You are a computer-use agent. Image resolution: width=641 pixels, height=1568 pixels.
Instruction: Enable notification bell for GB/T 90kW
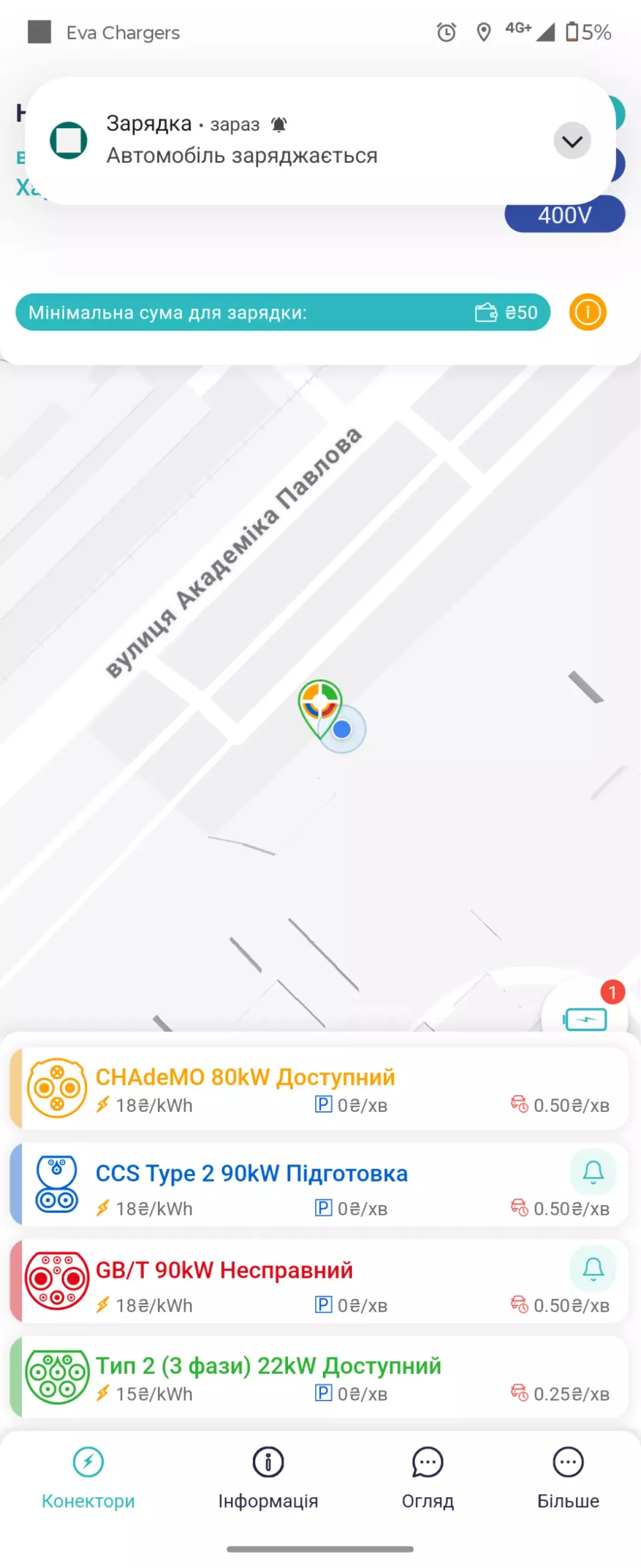point(593,1269)
